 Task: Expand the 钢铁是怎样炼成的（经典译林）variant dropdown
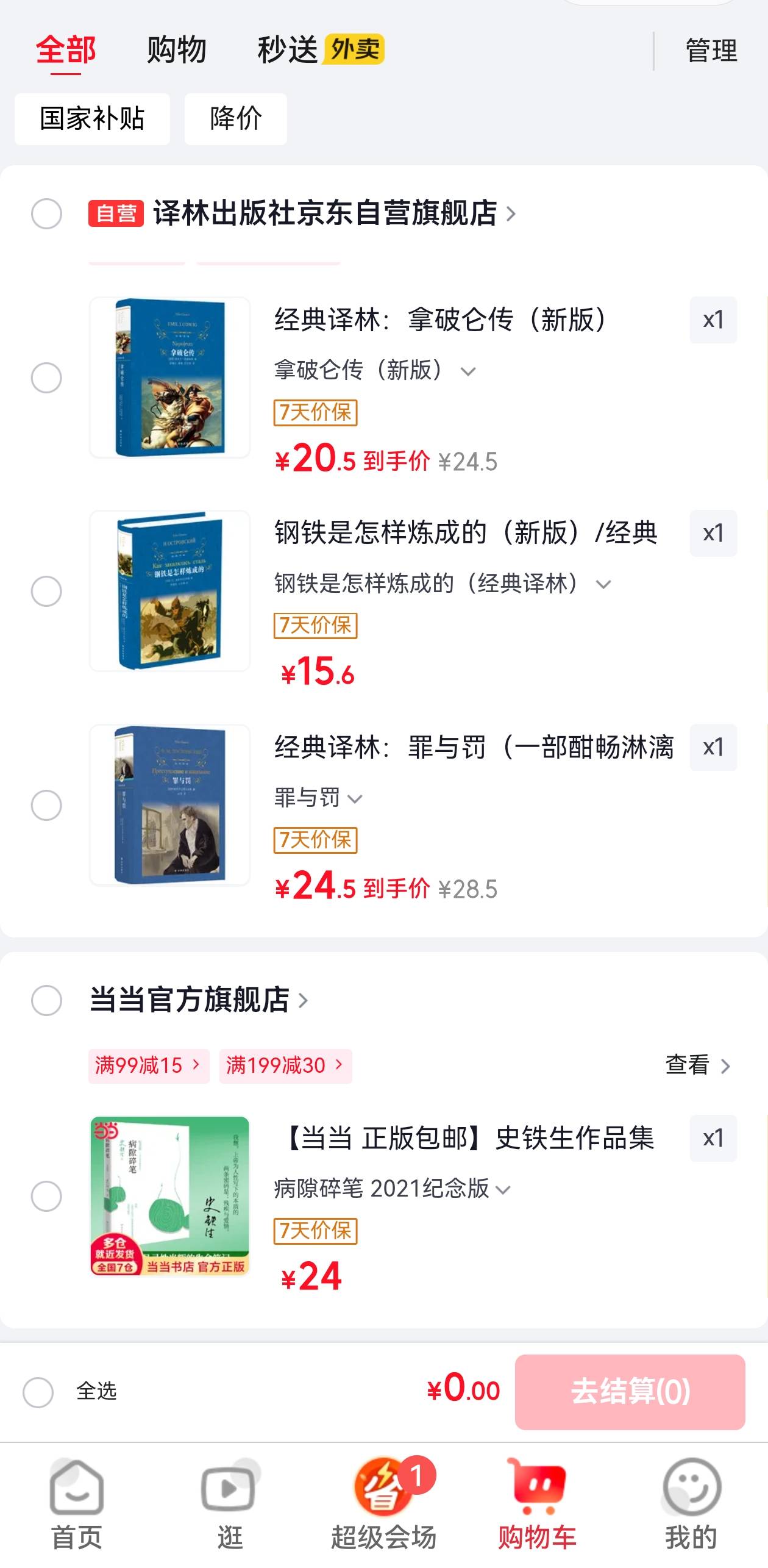pos(603,584)
